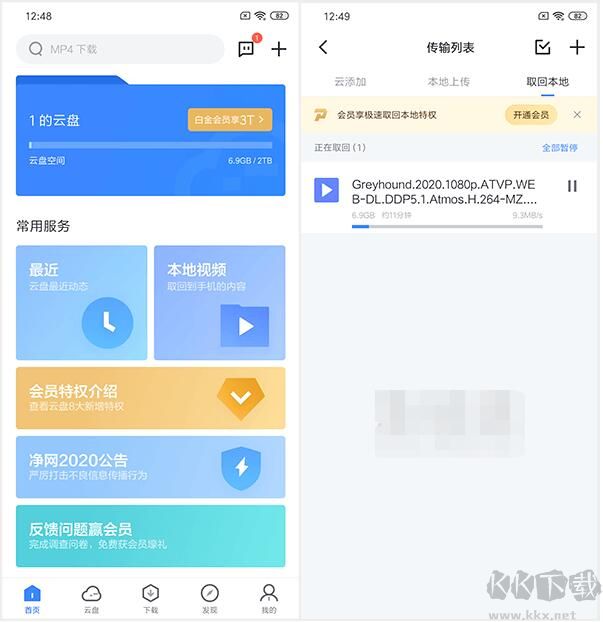Viewport: 603px width, 622px height.
Task: Dismiss the 会员享极速取回 banner
Action: 577,115
